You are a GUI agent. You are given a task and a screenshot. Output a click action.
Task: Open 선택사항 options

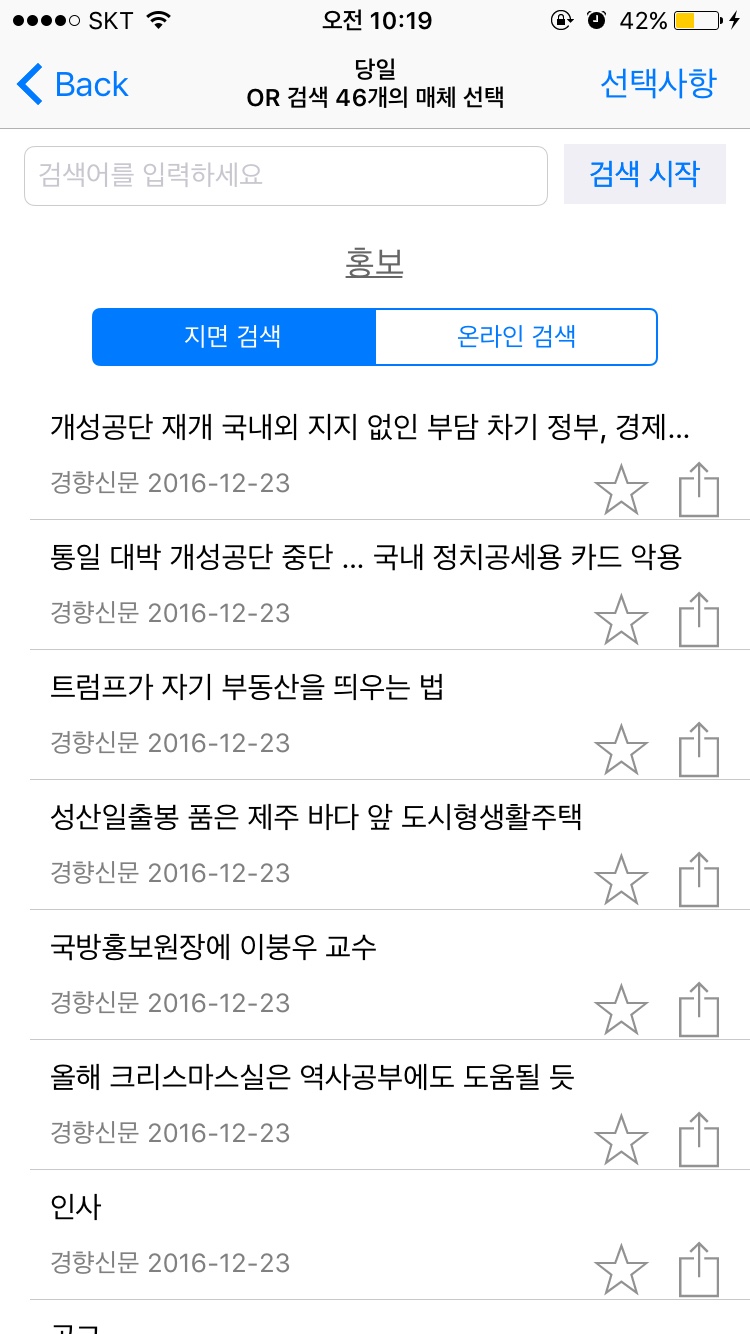pyautogui.click(x=658, y=84)
